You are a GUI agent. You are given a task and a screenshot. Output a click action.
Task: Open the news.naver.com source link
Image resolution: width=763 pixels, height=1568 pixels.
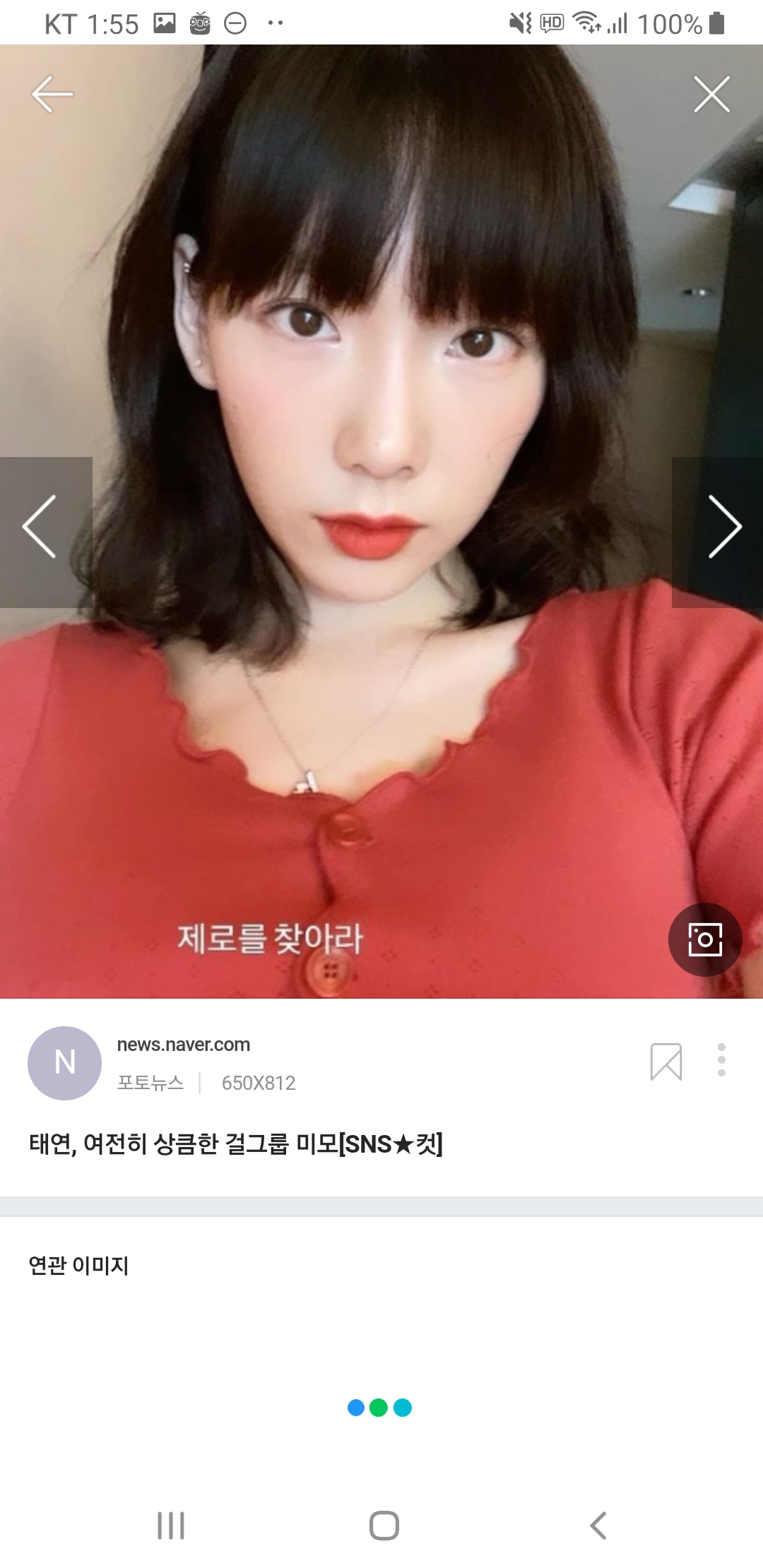(x=183, y=1045)
